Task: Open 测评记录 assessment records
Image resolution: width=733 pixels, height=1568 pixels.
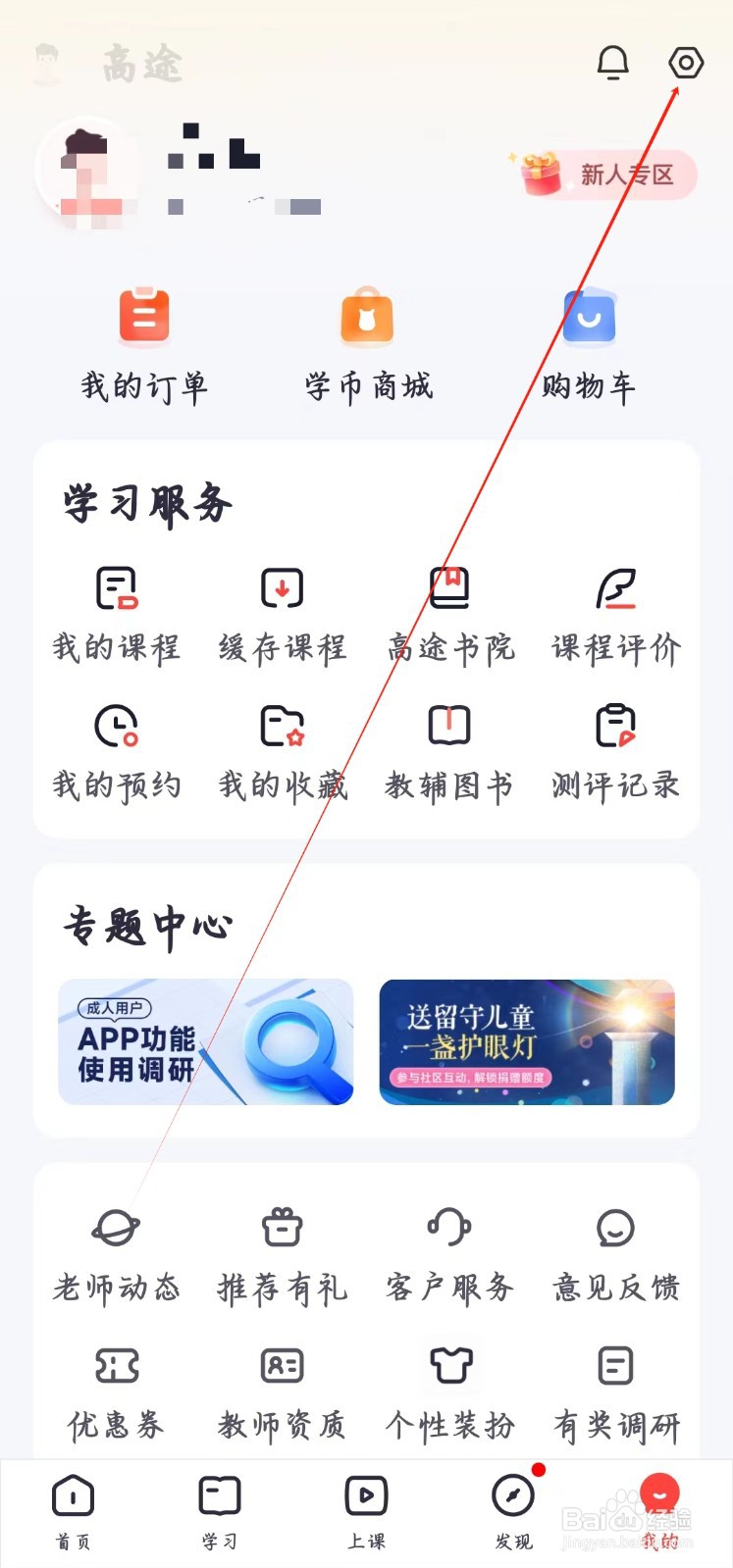Action: point(614,748)
